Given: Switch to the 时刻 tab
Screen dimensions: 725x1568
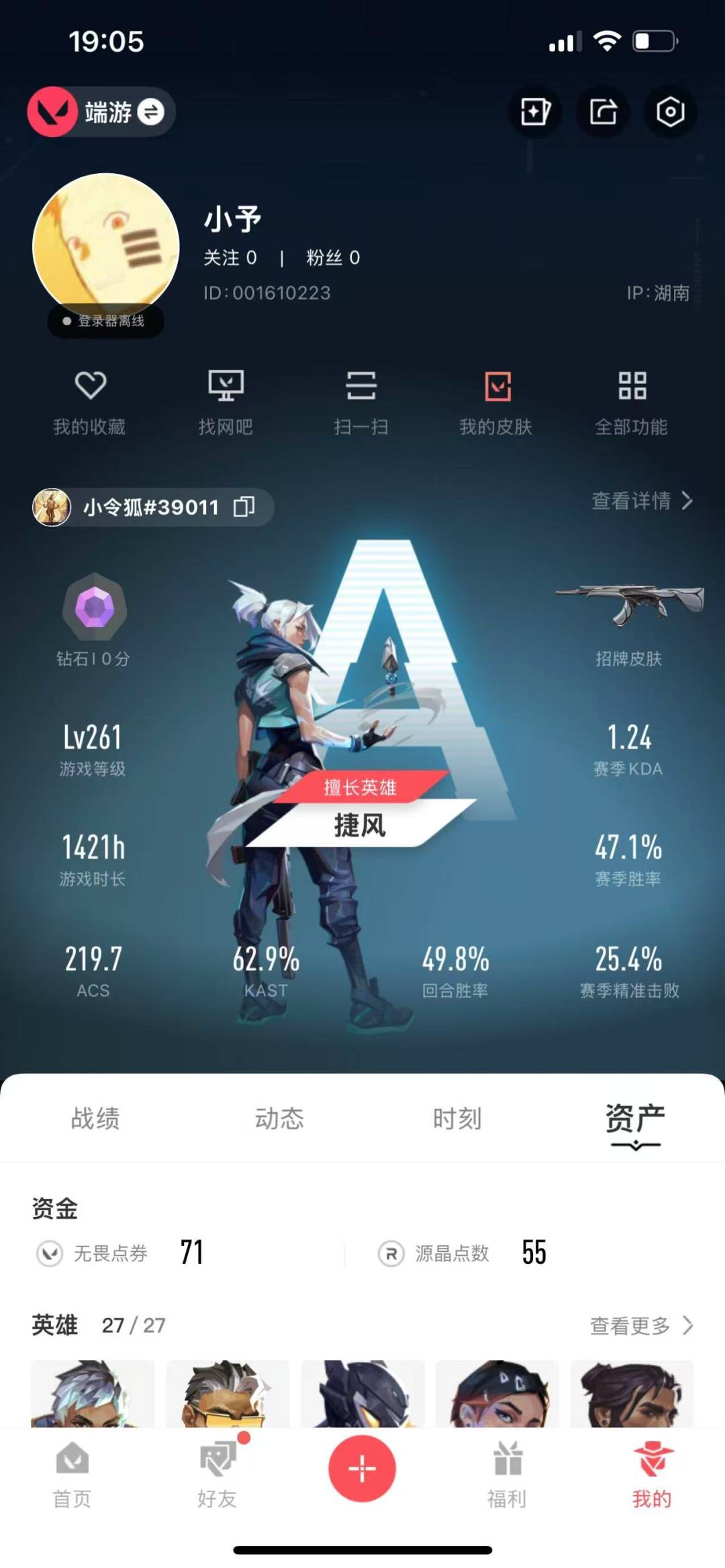Looking at the screenshot, I should pos(457,1118).
